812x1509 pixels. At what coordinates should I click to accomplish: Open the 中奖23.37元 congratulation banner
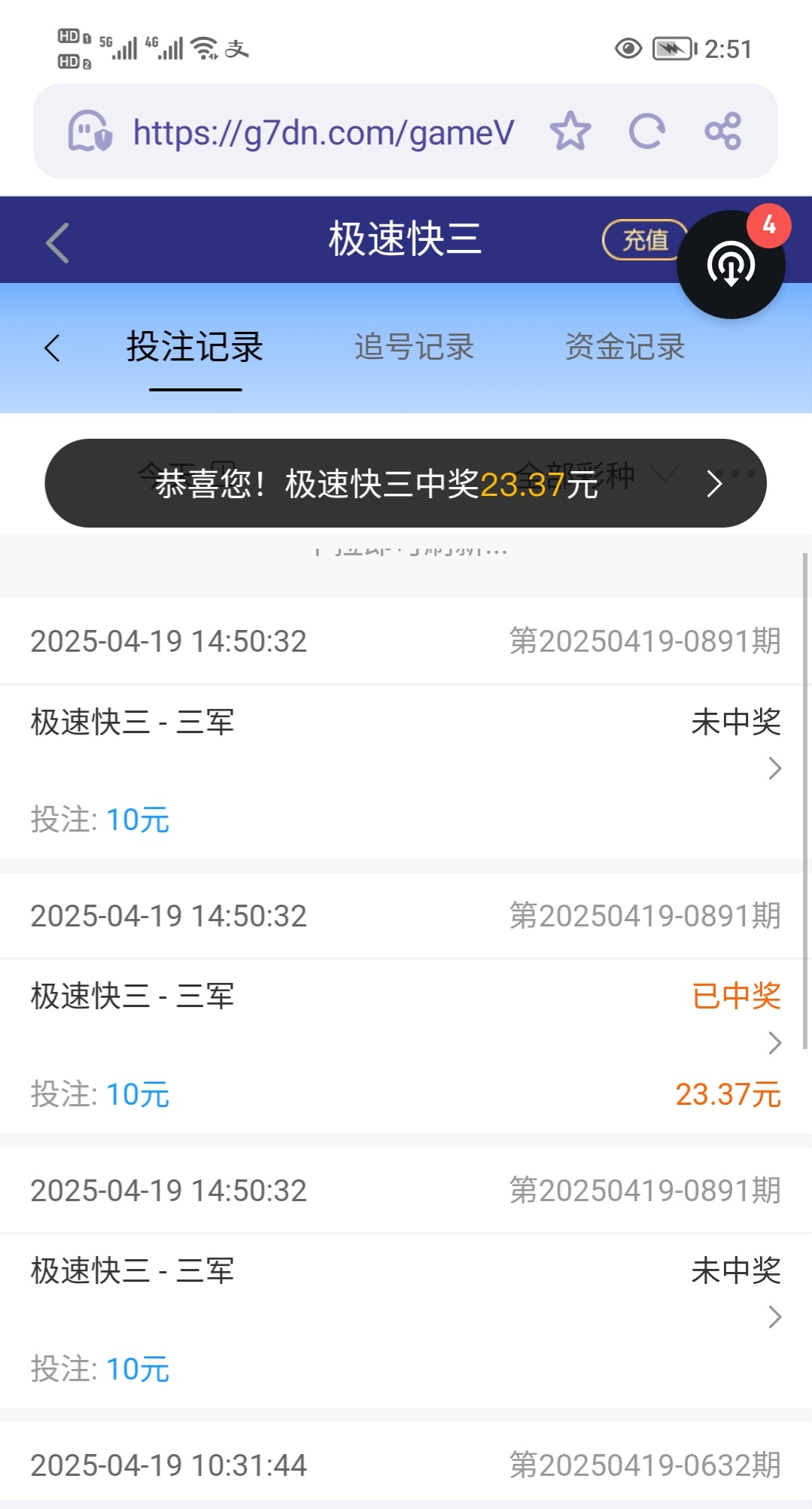[405, 483]
